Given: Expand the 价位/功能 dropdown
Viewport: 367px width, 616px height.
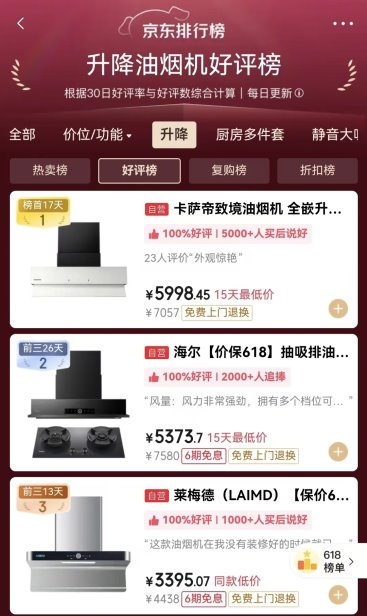Looking at the screenshot, I should pyautogui.click(x=97, y=134).
